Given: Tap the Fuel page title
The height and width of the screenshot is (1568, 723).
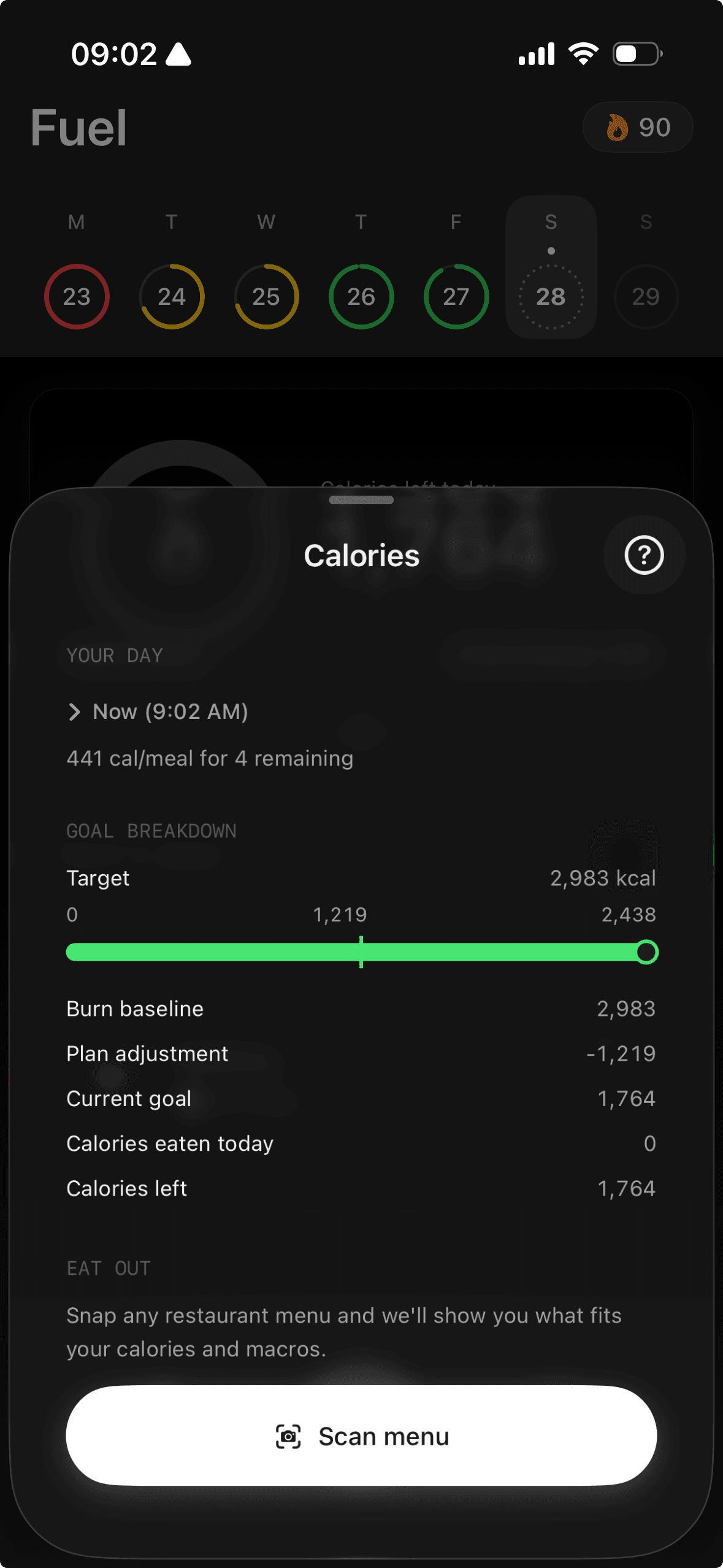Looking at the screenshot, I should (78, 128).
